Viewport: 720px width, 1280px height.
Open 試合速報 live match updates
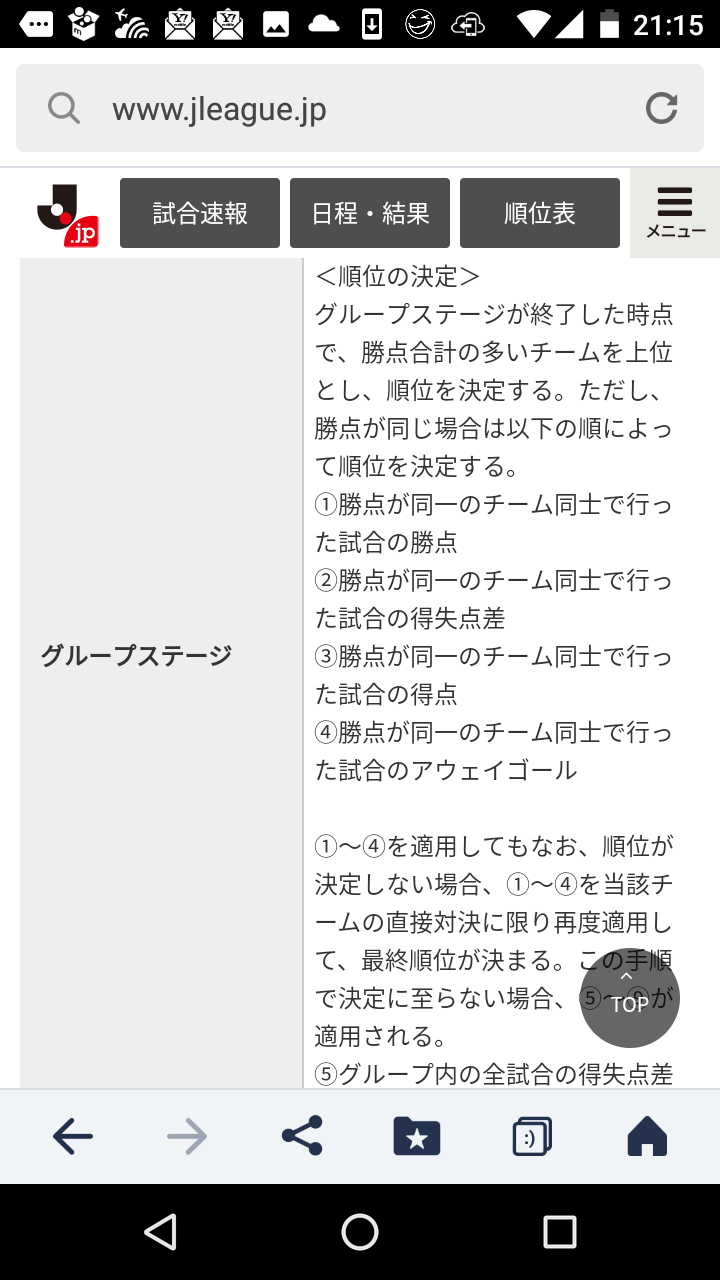200,213
